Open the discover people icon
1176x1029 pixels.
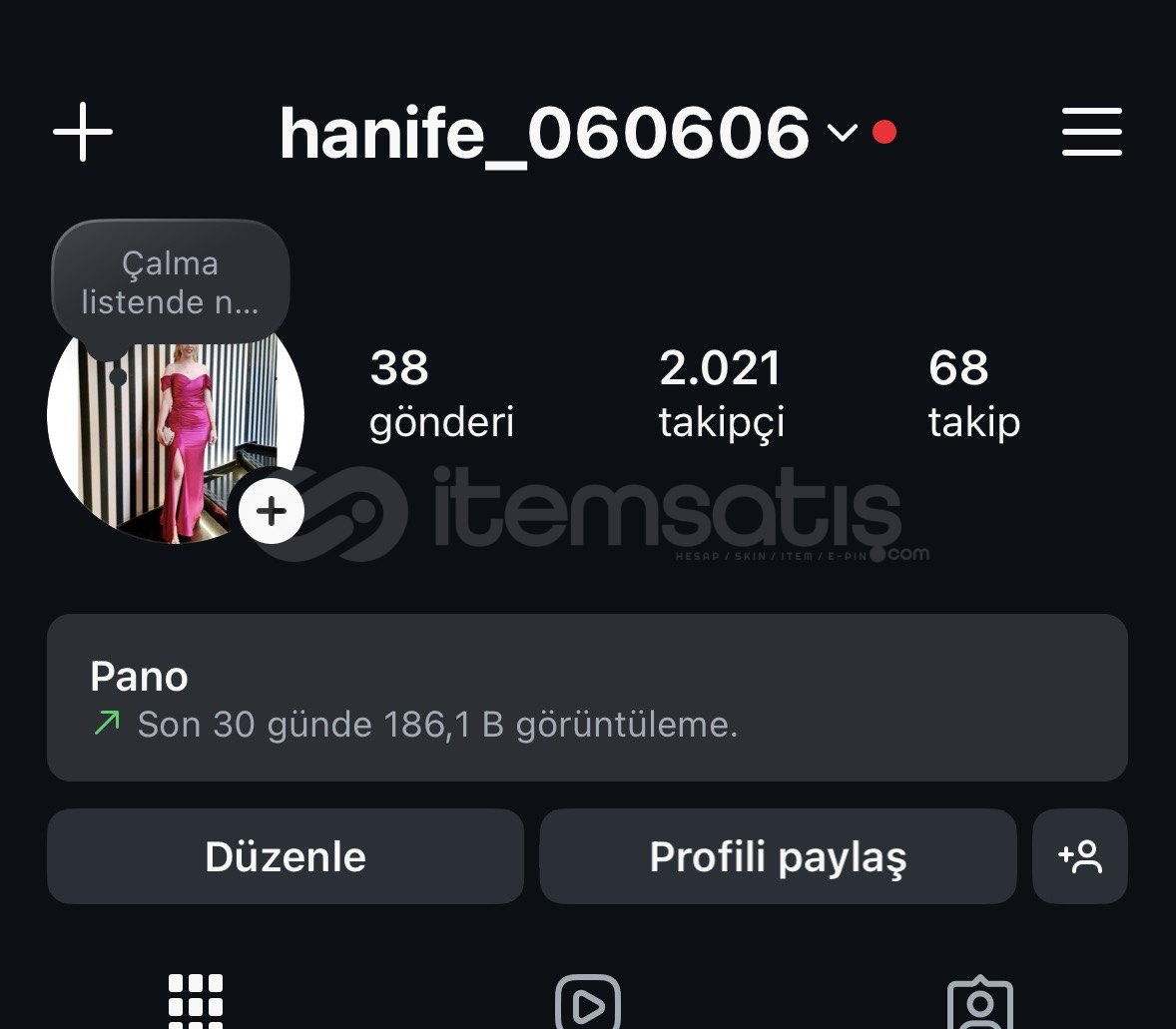tap(1080, 856)
